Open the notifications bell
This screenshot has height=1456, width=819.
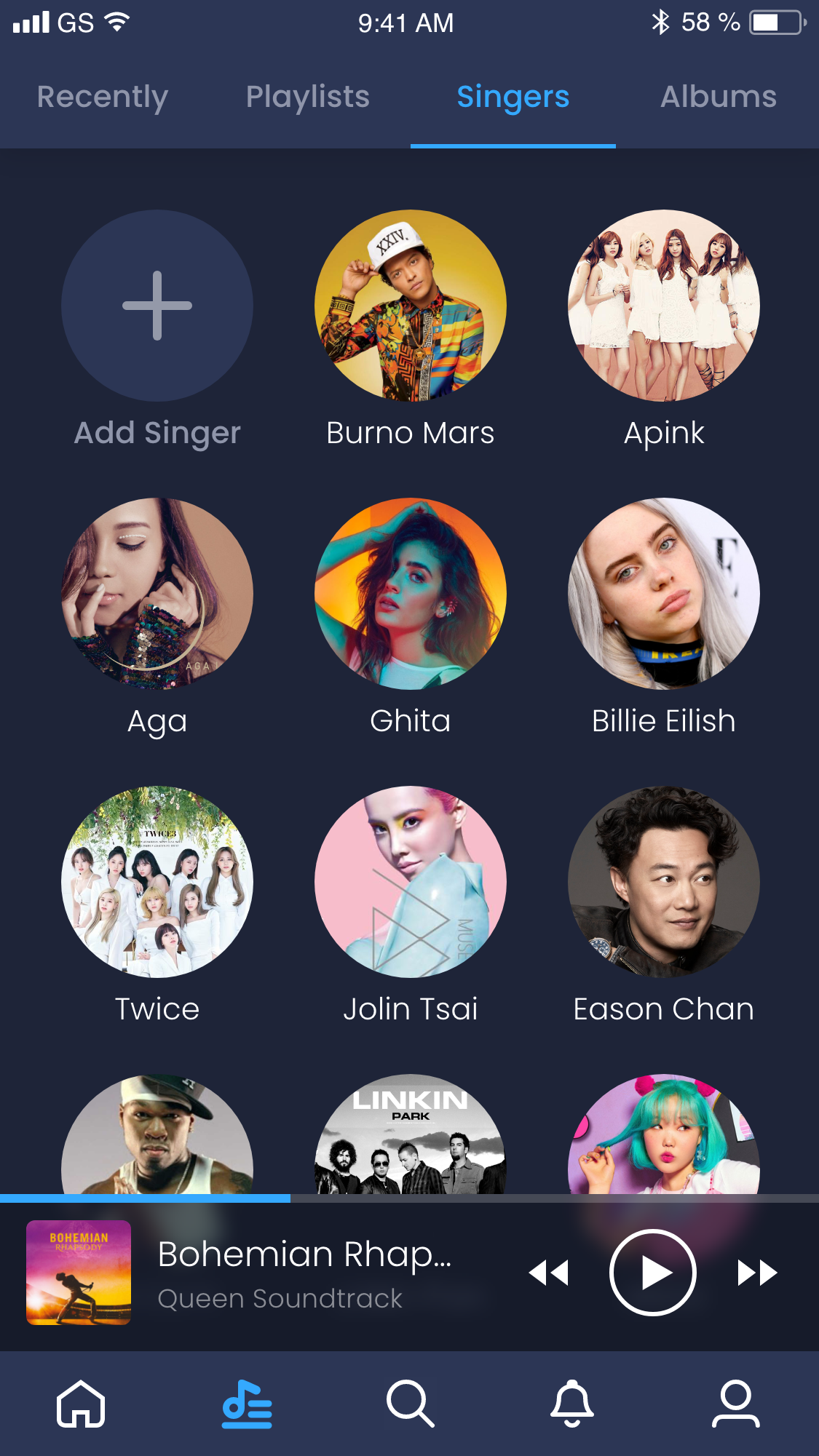click(x=572, y=1404)
